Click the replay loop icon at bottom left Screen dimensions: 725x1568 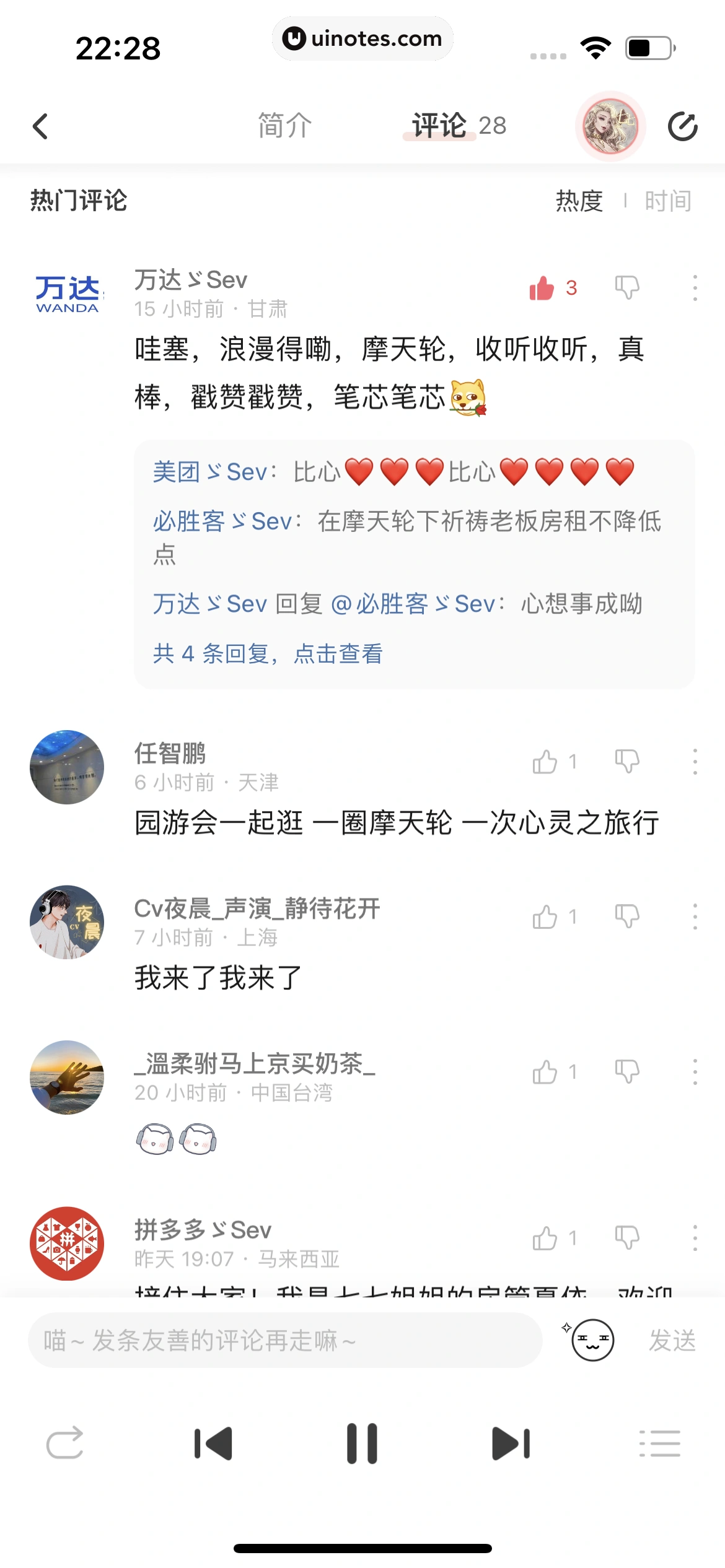[65, 1443]
